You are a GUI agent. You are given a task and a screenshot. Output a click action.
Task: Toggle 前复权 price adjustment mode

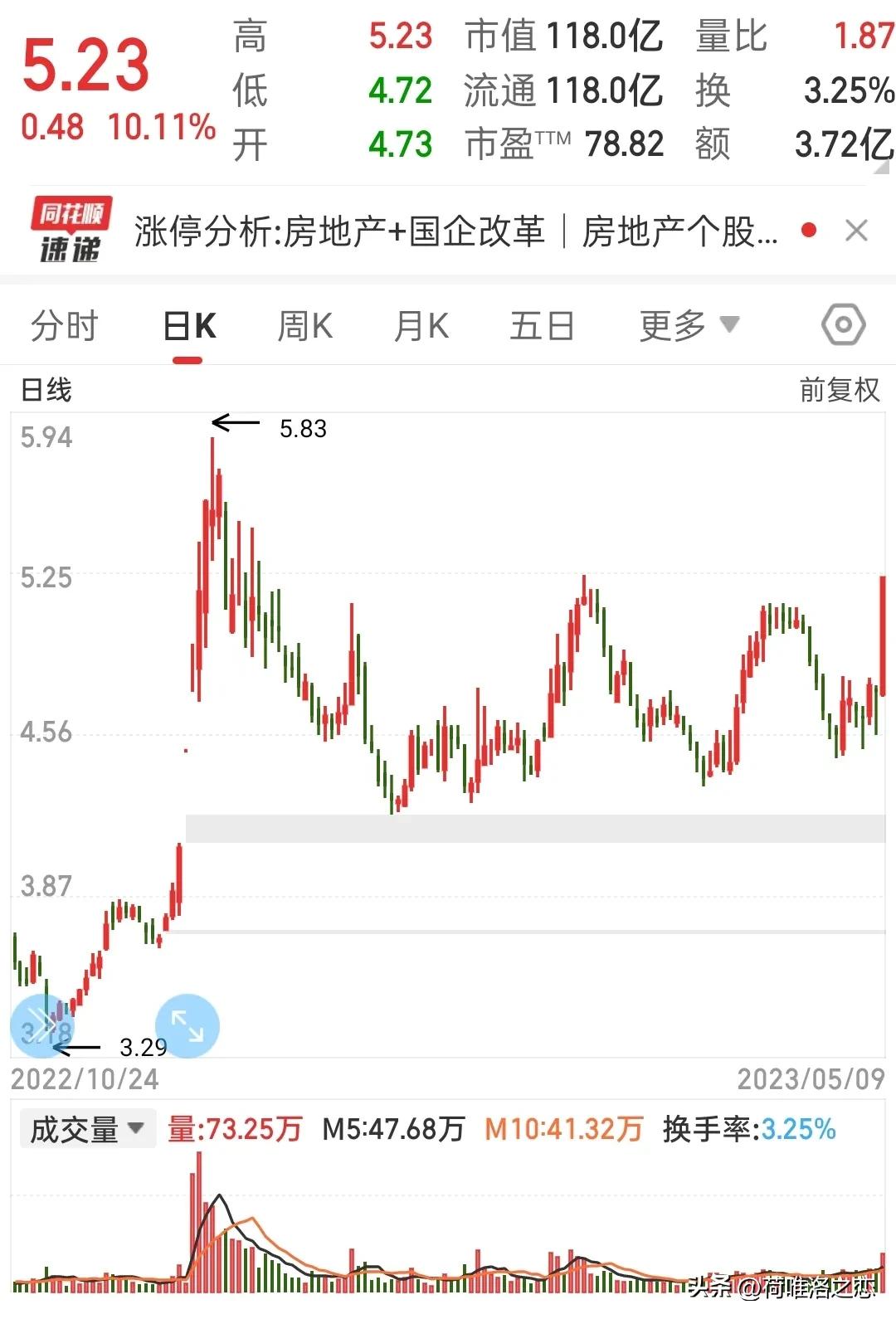(839, 391)
